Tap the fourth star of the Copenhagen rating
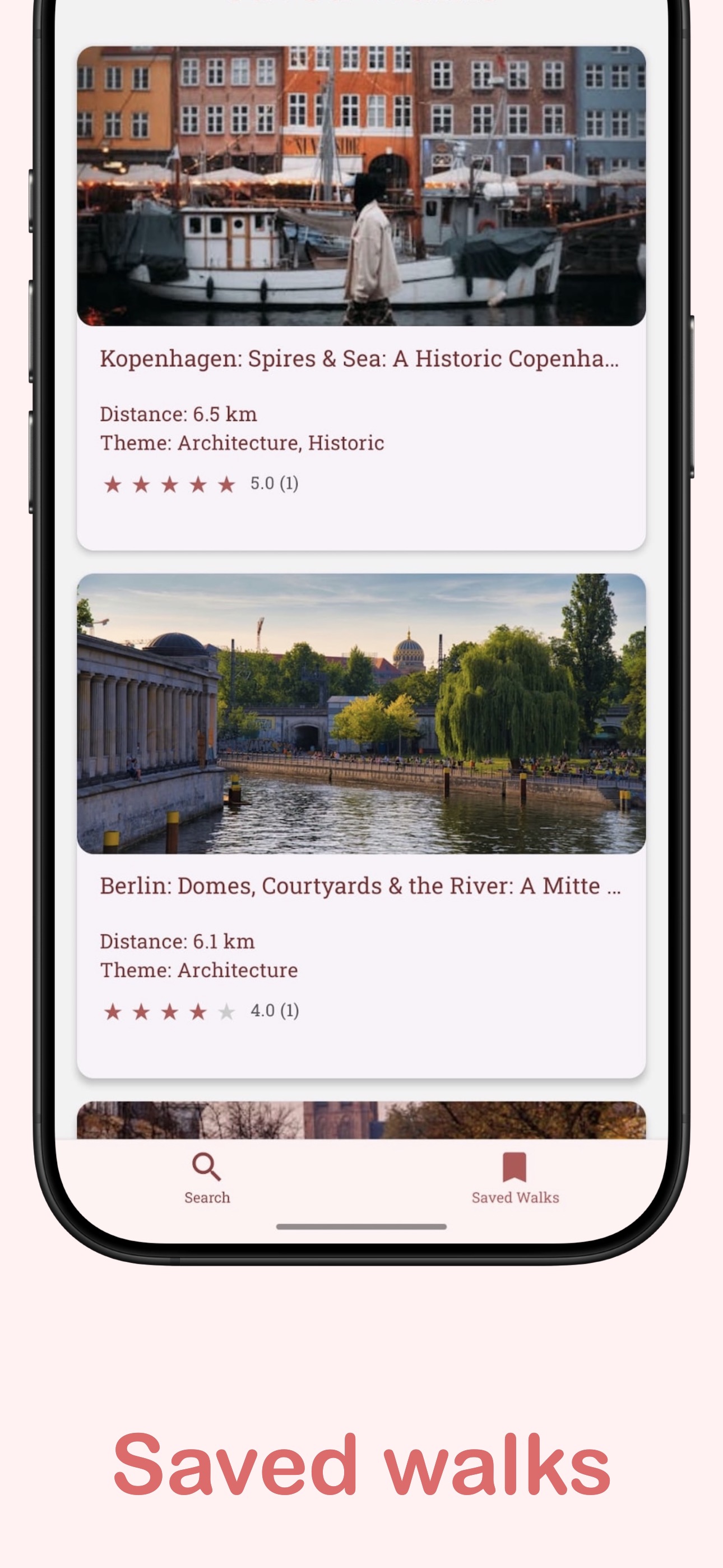The width and height of the screenshot is (723, 1568). [x=198, y=484]
